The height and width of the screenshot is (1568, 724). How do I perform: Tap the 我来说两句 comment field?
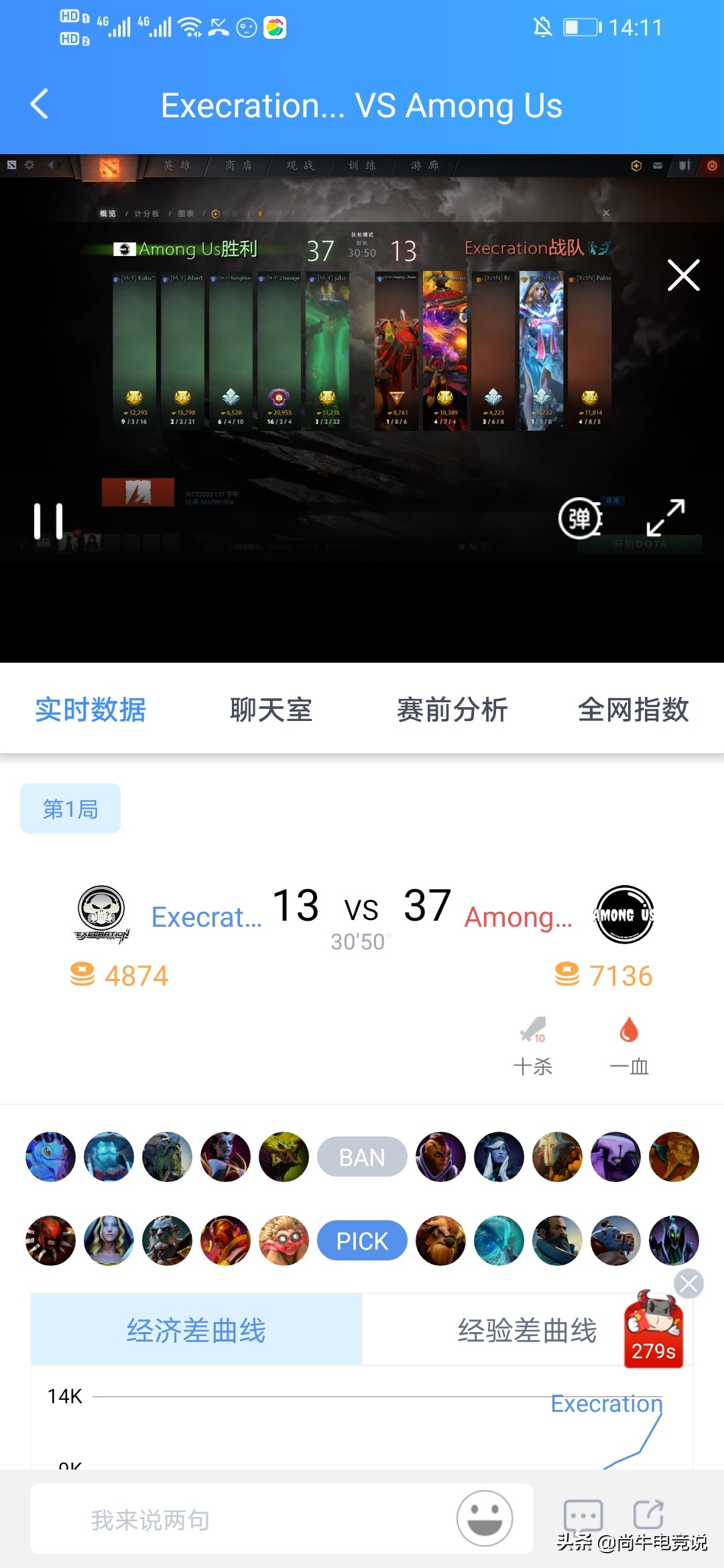pos(241,1520)
